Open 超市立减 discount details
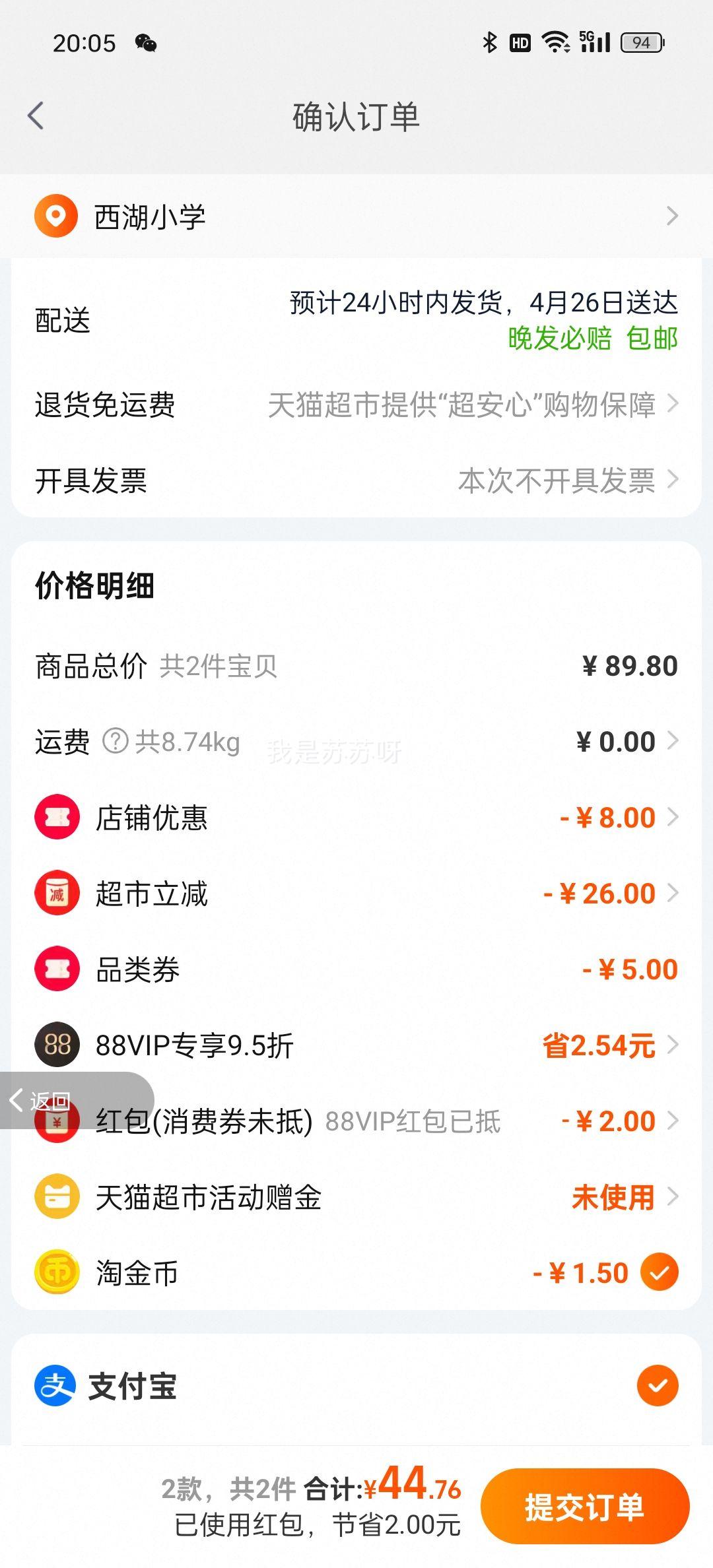The image size is (713, 1568). 356,893
